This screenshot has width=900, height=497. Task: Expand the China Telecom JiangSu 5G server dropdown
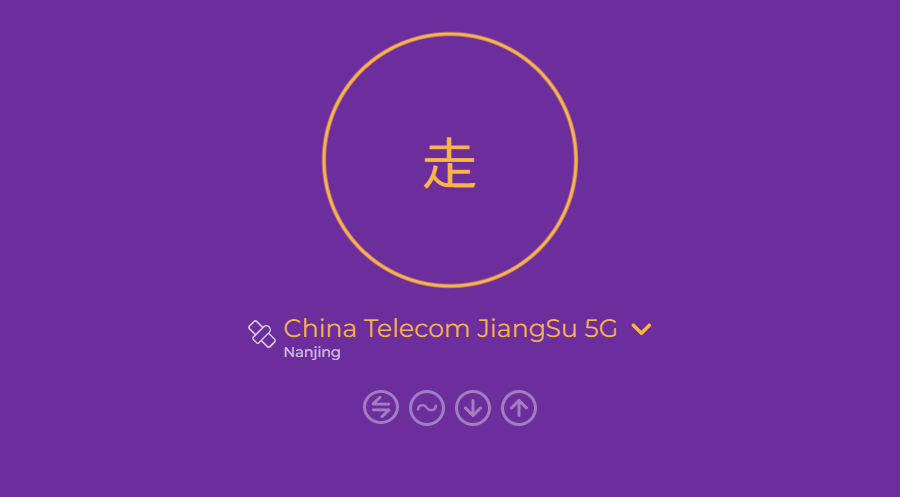tap(641, 329)
